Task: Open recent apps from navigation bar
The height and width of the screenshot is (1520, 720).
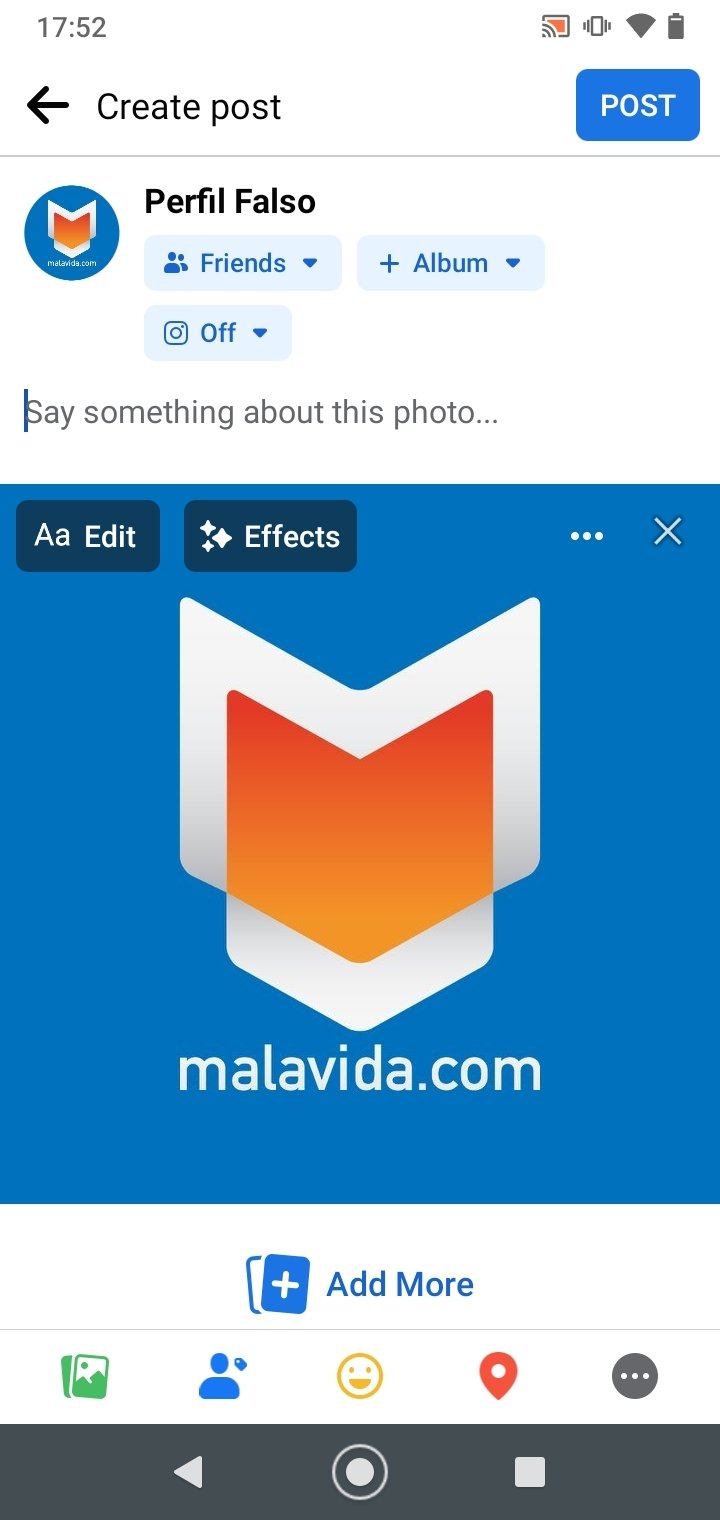Action: point(530,1472)
